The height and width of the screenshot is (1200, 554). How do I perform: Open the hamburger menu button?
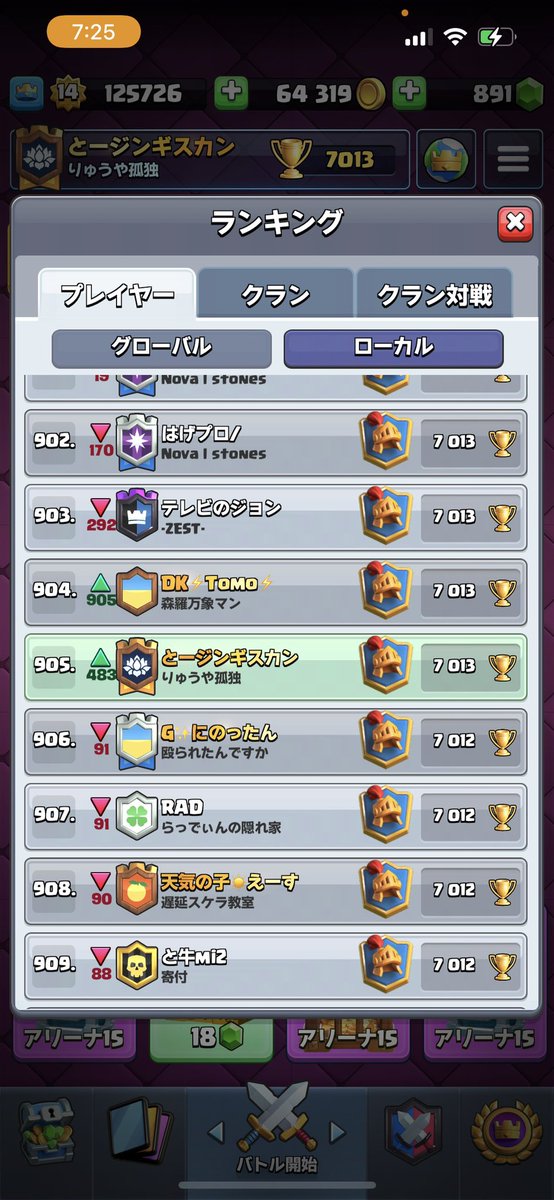pos(513,159)
